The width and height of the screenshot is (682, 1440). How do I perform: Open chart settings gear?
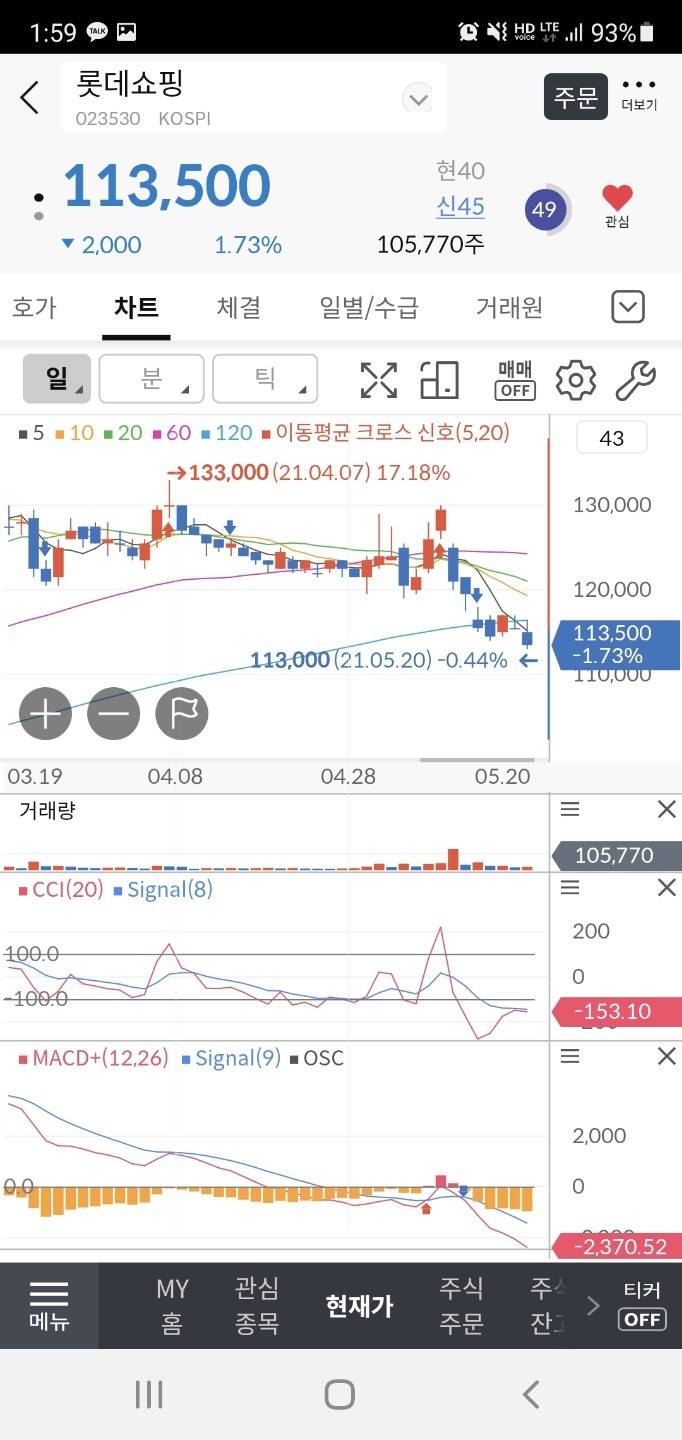point(576,380)
